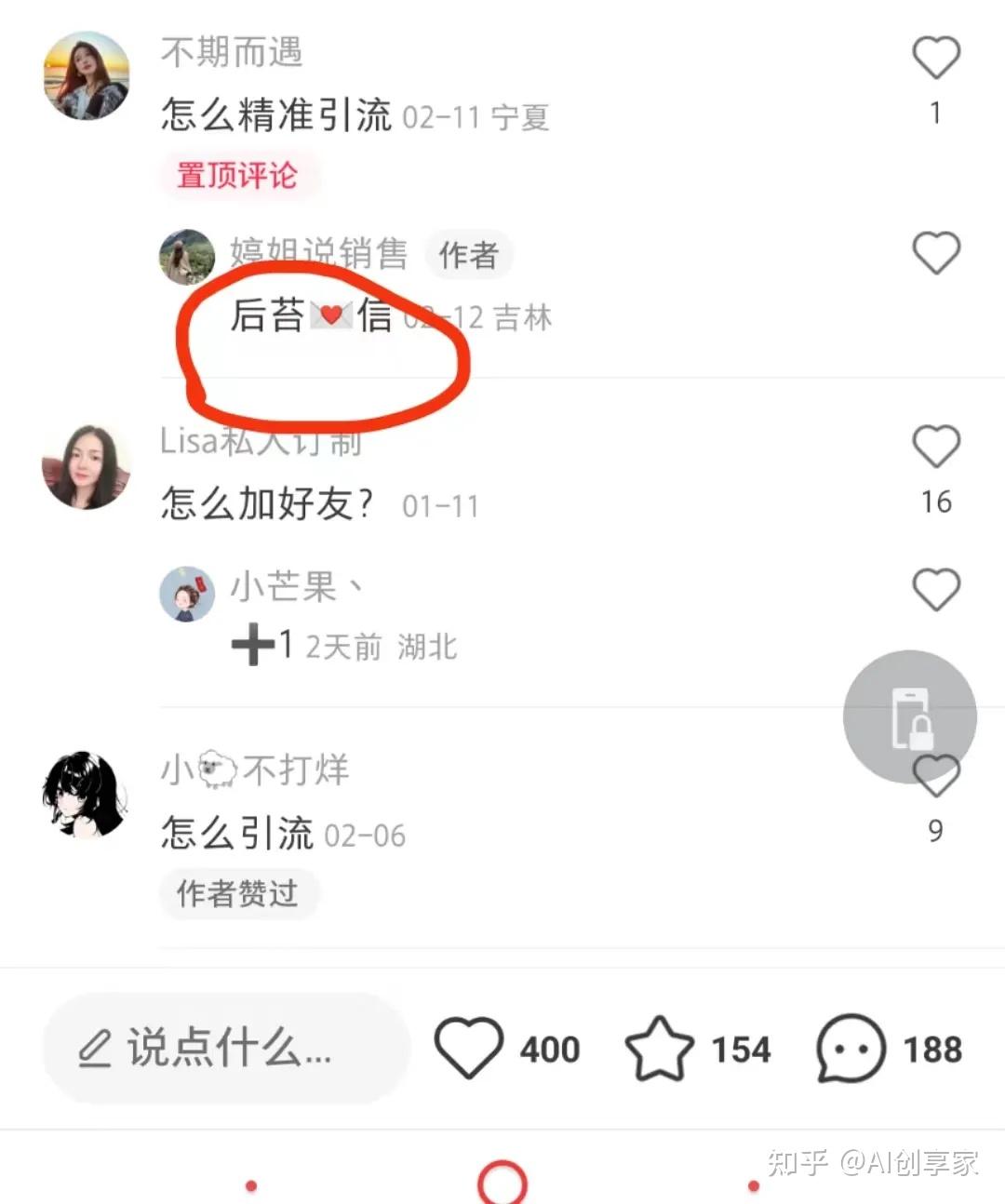Like 小芒果's +1 reply
The width and height of the screenshot is (1005, 1204).
pyautogui.click(x=935, y=590)
